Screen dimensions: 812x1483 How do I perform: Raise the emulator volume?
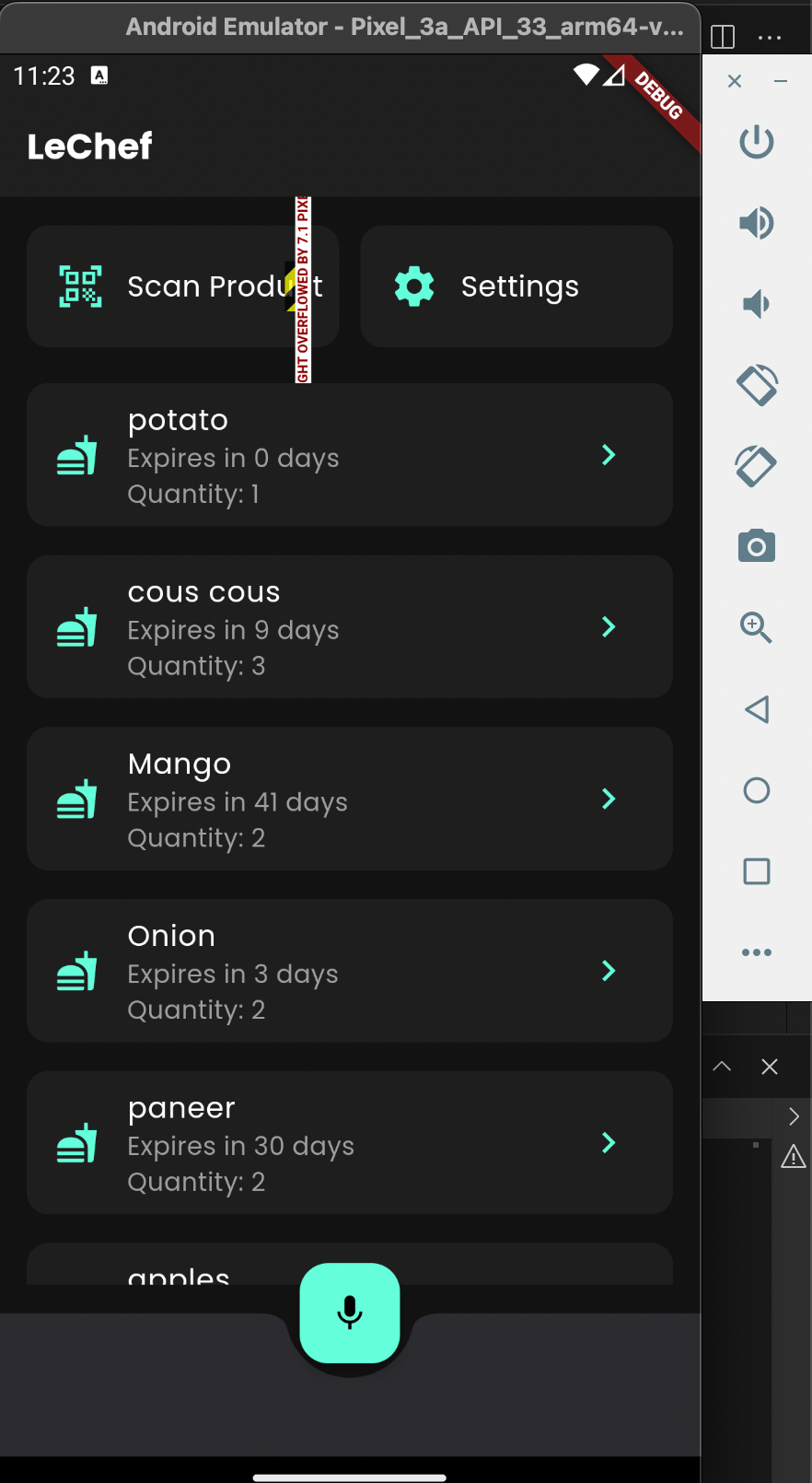pyautogui.click(x=757, y=223)
